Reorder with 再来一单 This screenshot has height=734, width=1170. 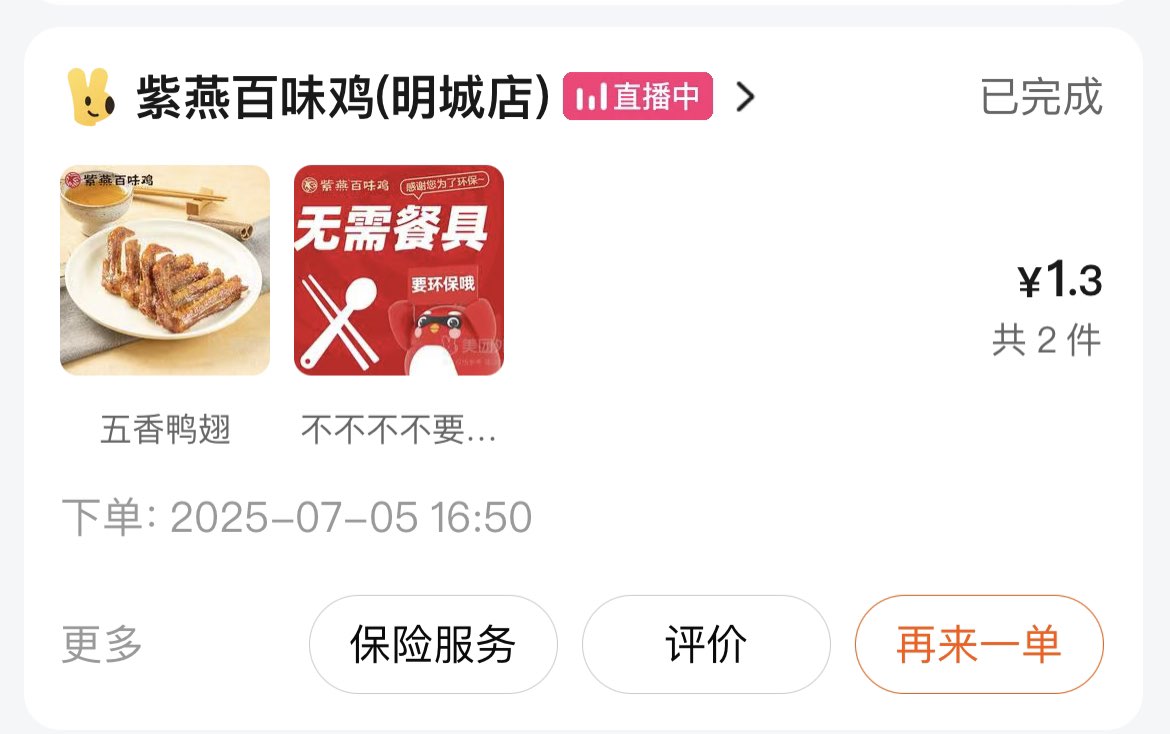click(979, 645)
